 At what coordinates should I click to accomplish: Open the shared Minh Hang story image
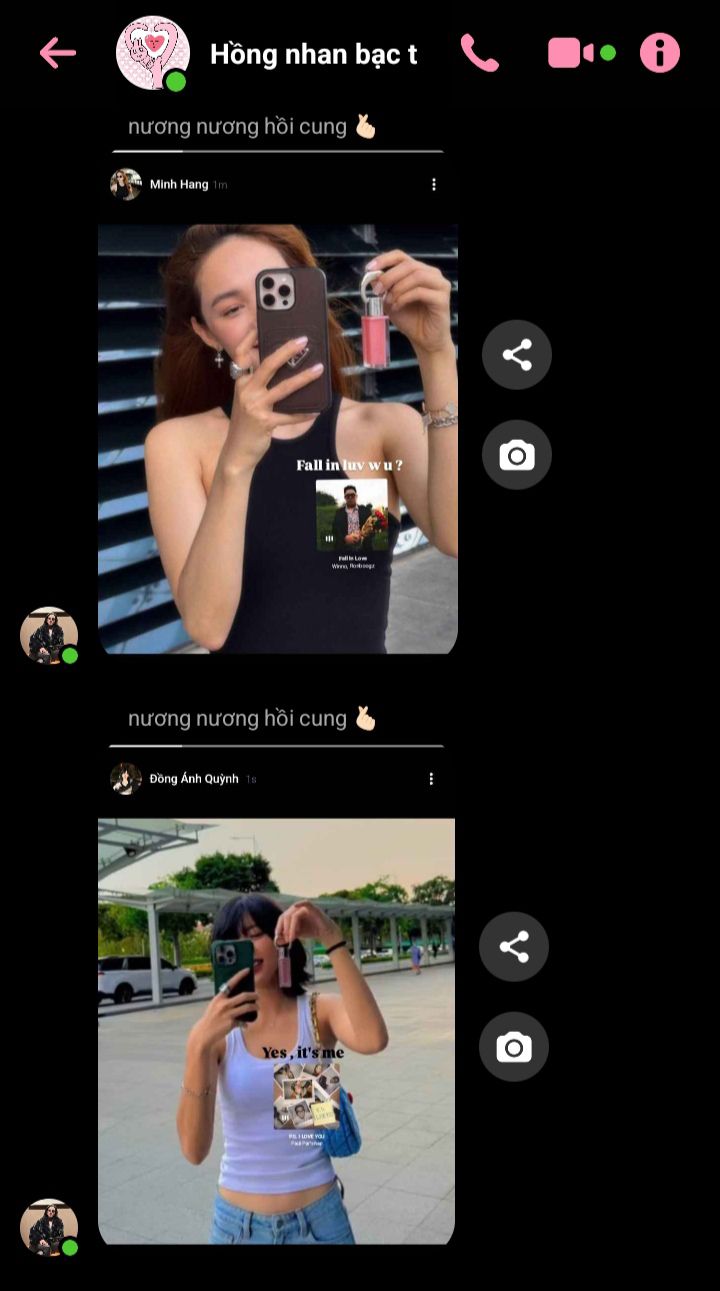click(277, 438)
